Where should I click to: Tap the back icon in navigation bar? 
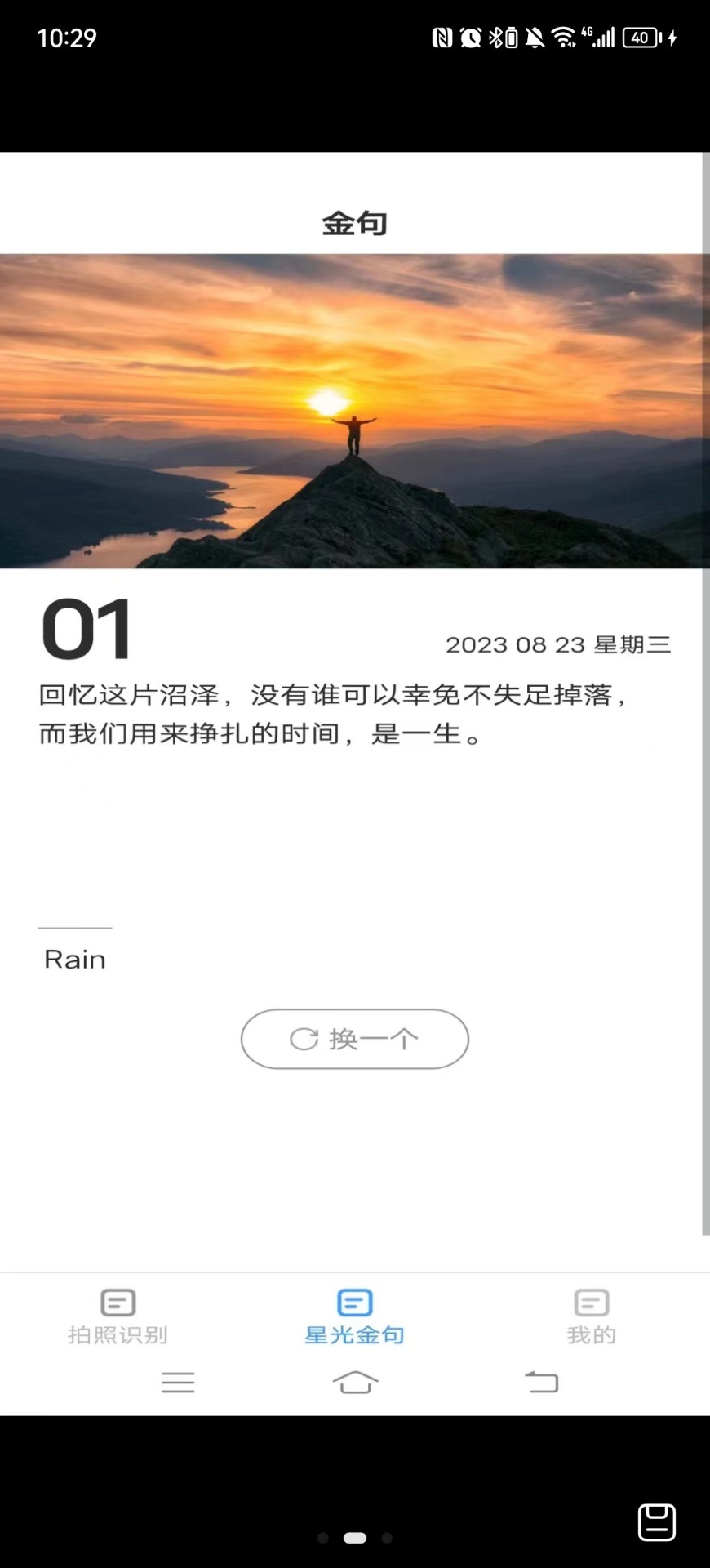(542, 1381)
